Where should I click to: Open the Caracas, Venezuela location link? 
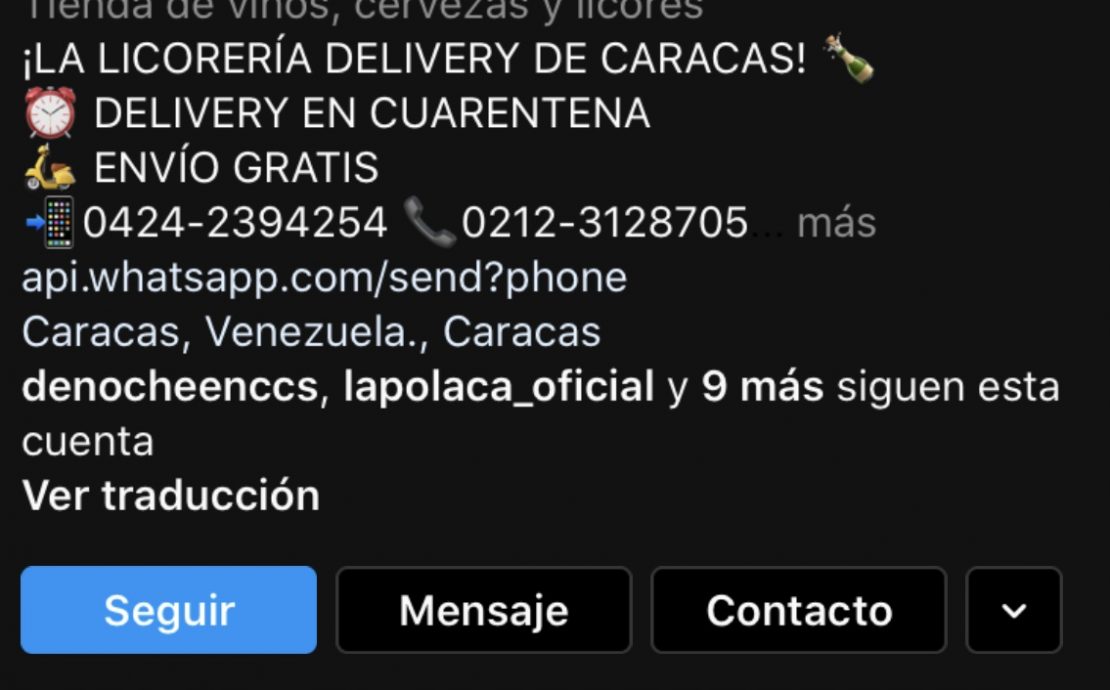pyautogui.click(x=311, y=332)
